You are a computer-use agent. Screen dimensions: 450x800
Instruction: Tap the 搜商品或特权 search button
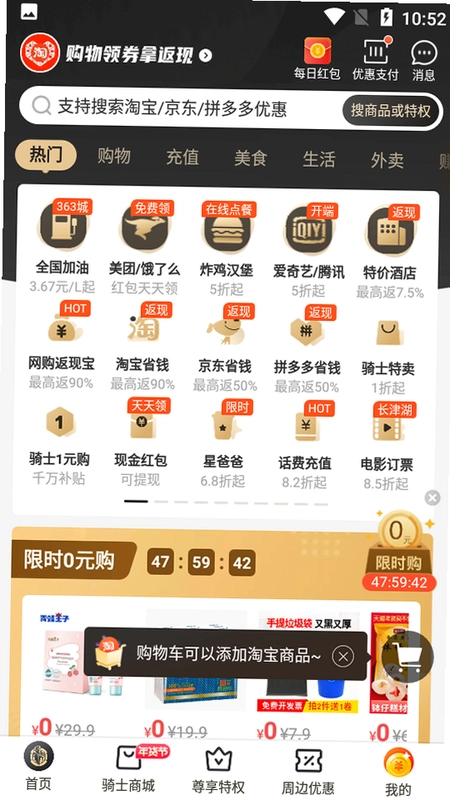point(390,110)
